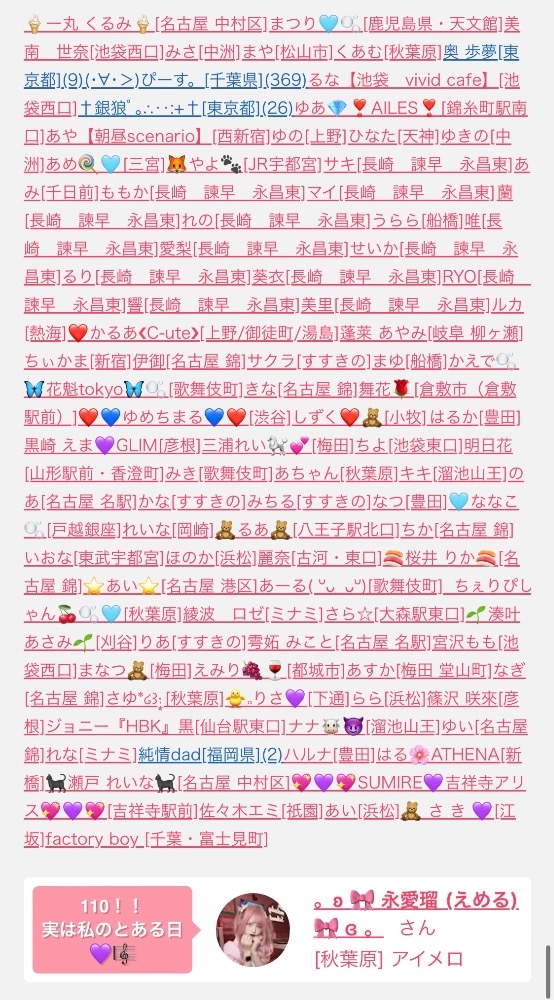Viewport: 554px width, 1000px height.
Task: Open the pink bubble 110!! 実は私のとある日
Action: tap(112, 929)
